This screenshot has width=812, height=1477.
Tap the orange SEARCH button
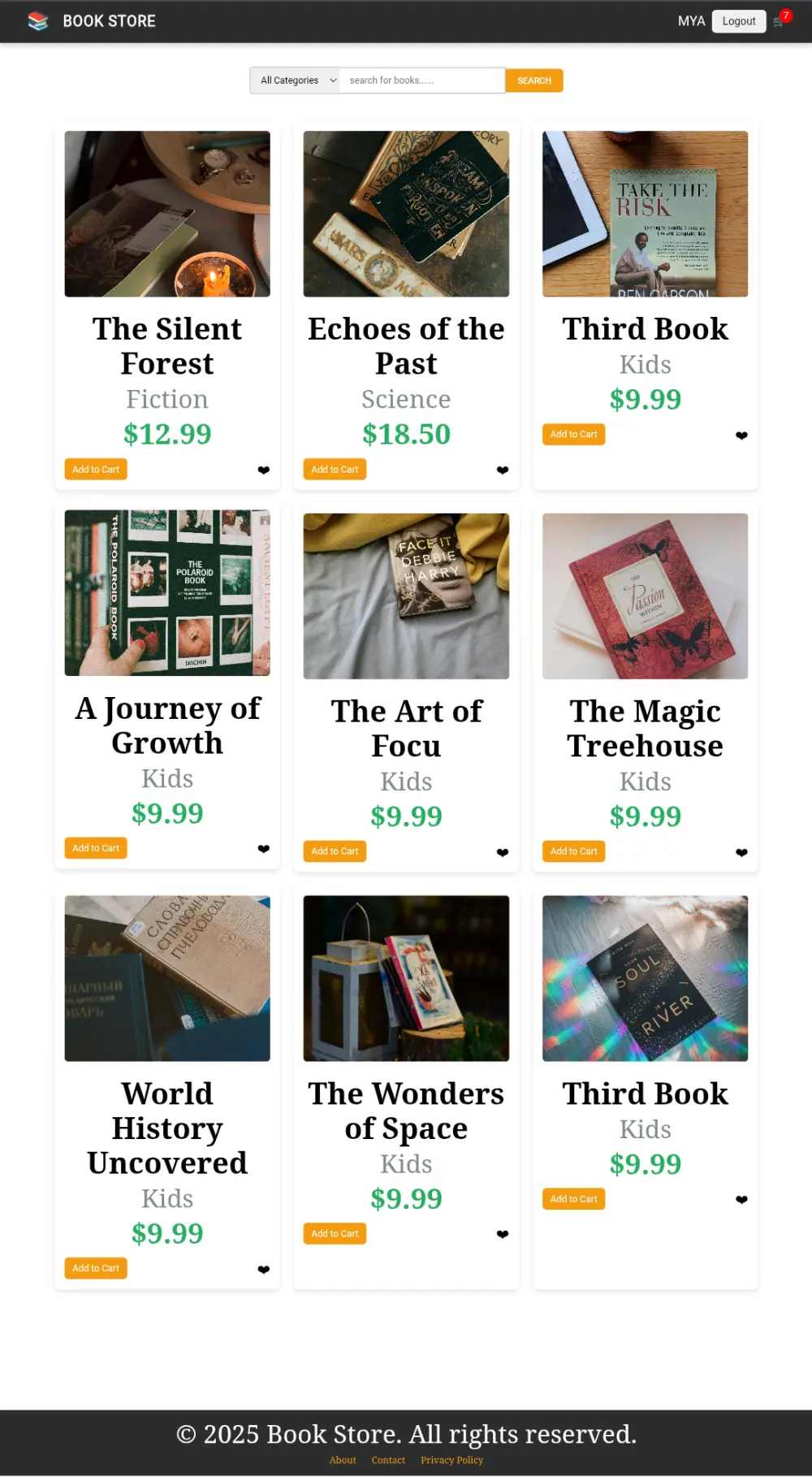pos(533,80)
